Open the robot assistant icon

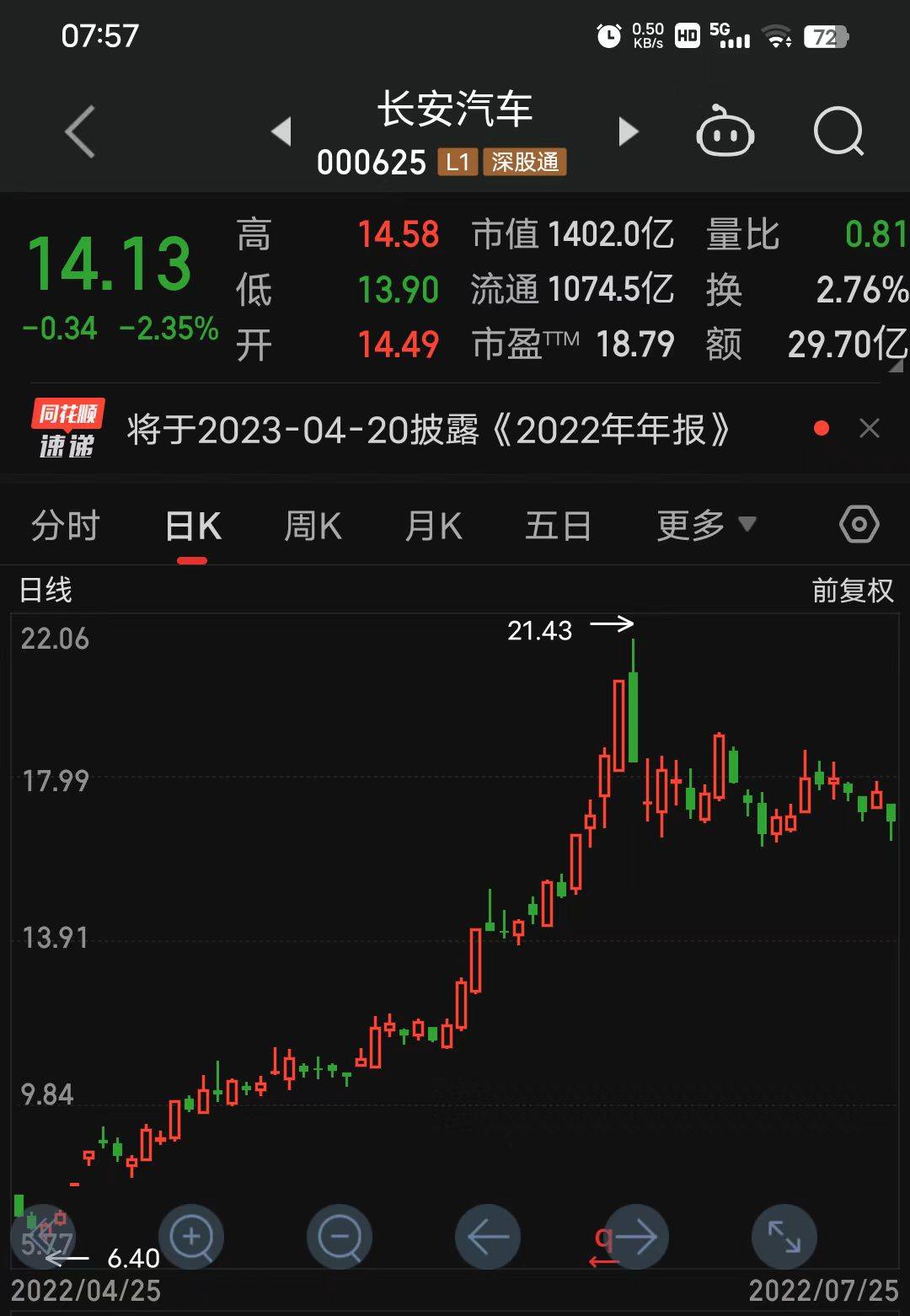click(x=725, y=131)
